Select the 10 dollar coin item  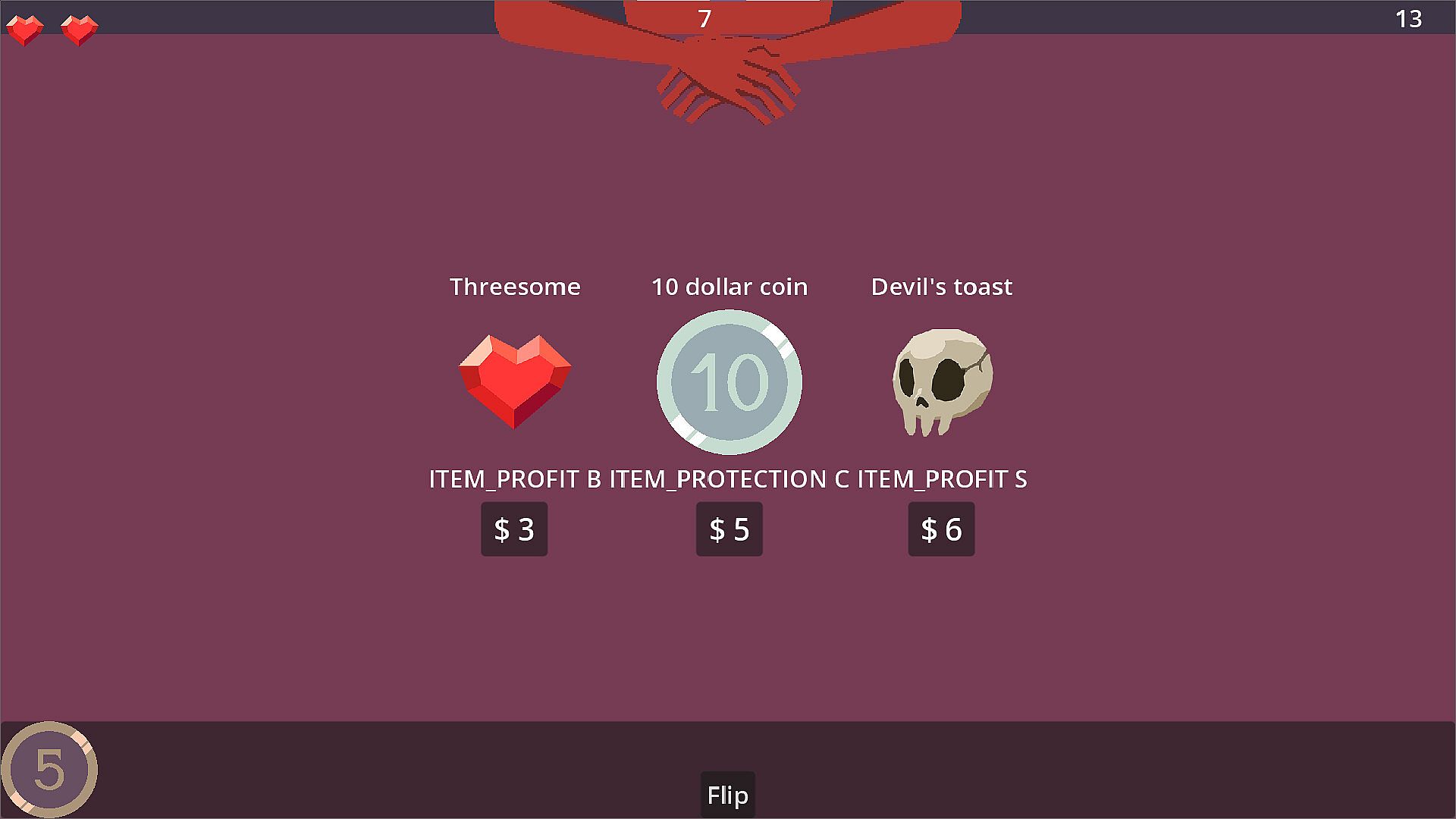click(729, 381)
